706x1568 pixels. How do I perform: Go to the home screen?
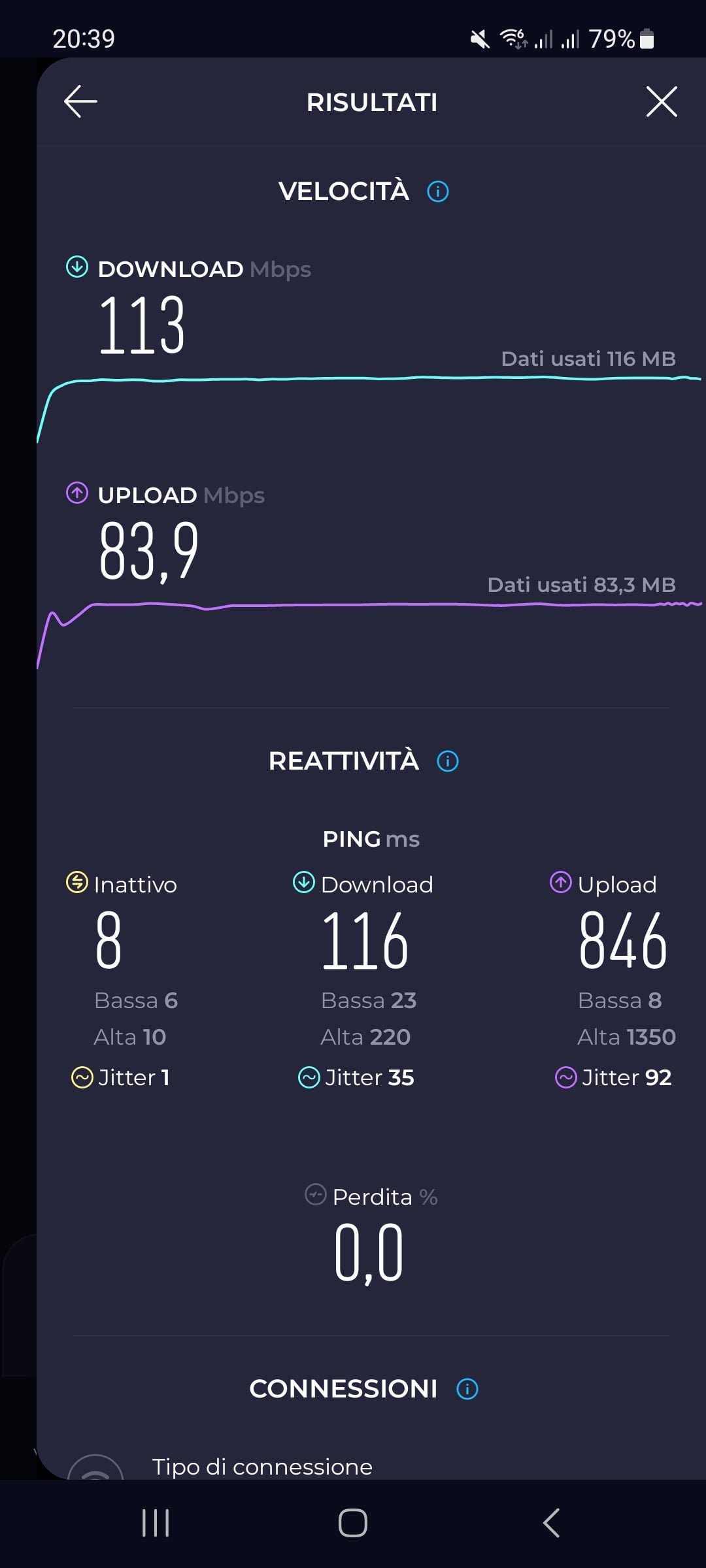pyautogui.click(x=353, y=1523)
